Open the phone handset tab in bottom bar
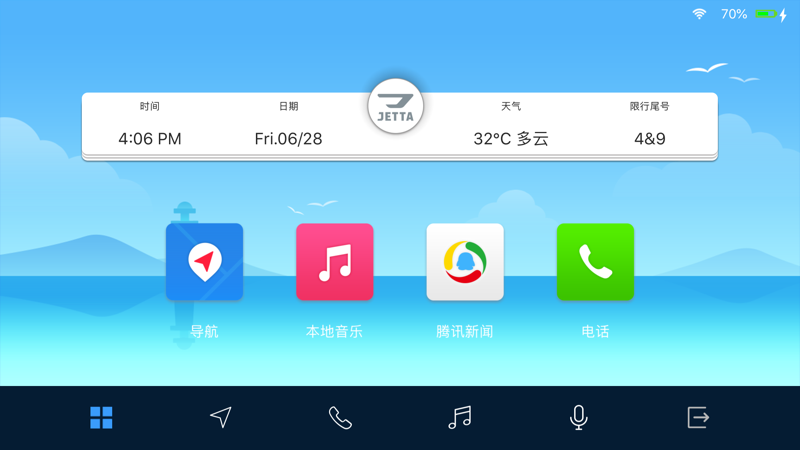Viewport: 800px width, 450px height. 340,418
